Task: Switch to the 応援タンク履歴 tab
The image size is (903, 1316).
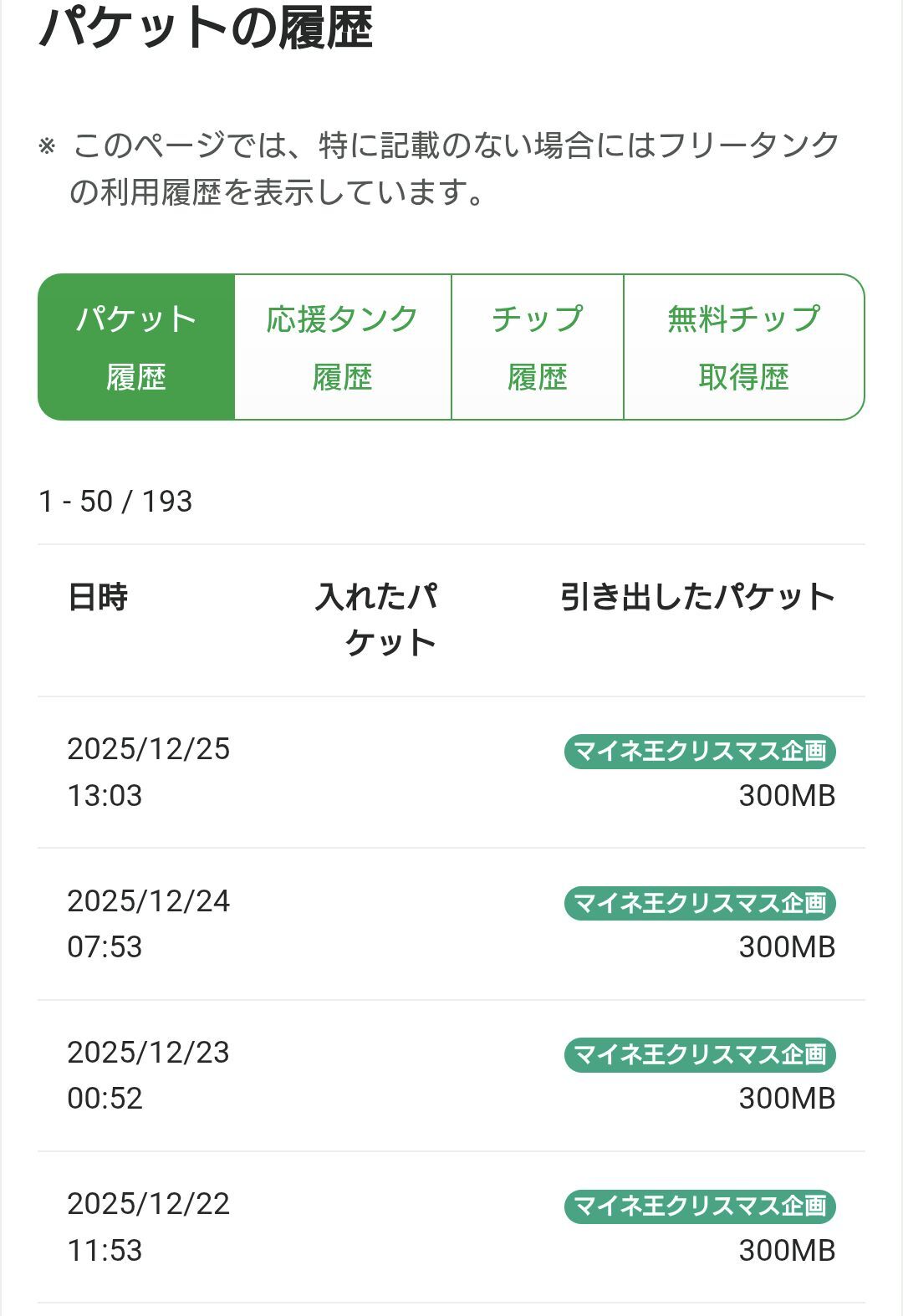Action: (343, 347)
